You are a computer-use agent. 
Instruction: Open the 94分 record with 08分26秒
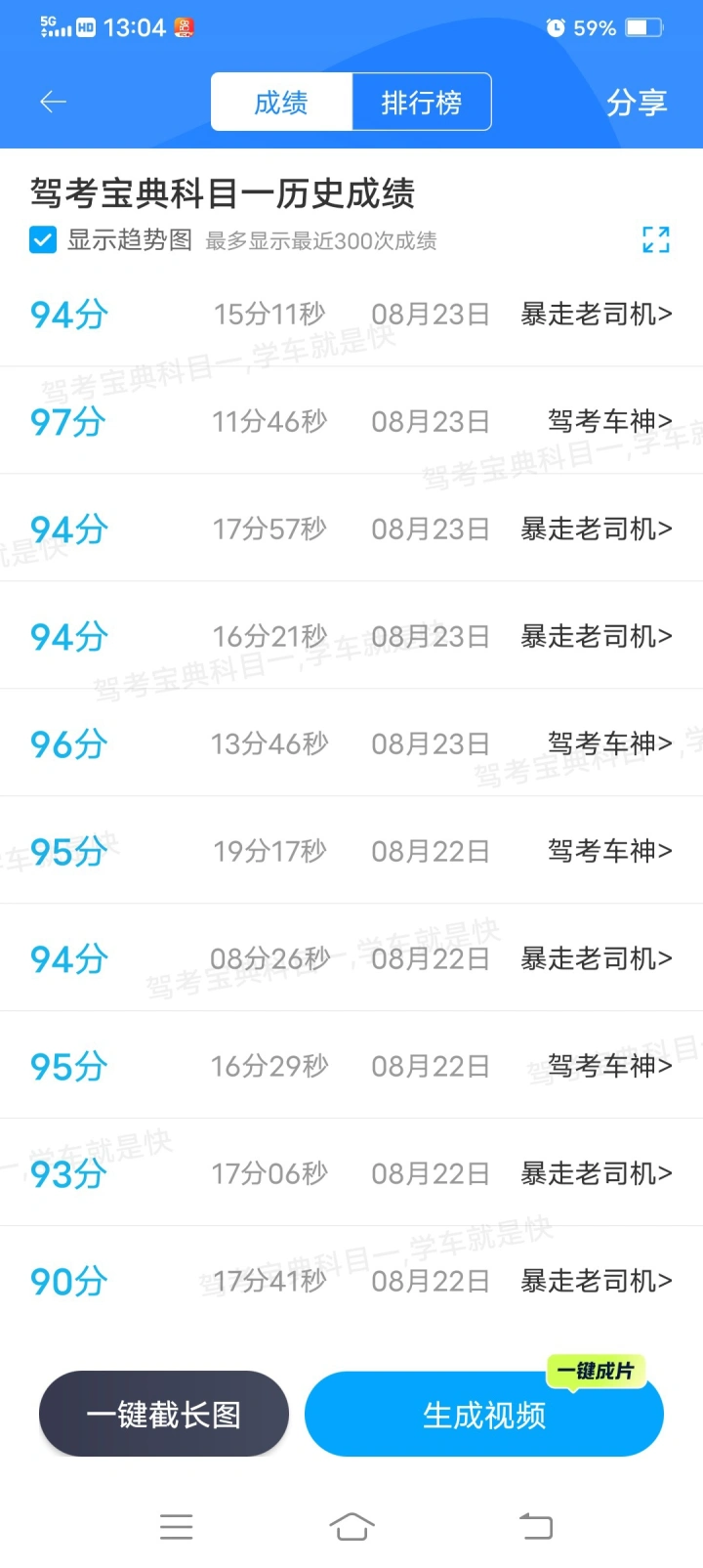point(351,958)
